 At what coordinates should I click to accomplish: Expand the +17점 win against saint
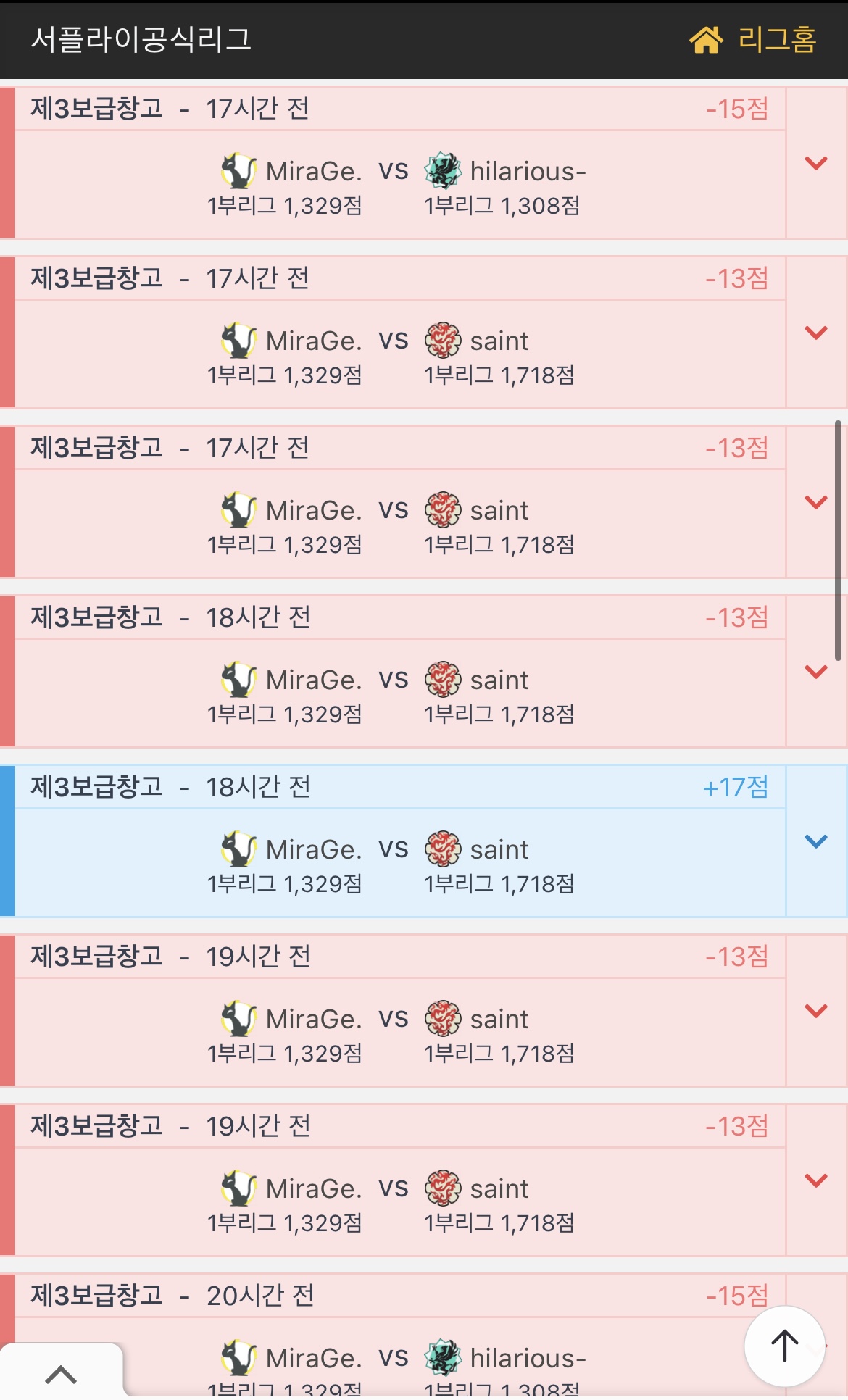coord(816,842)
